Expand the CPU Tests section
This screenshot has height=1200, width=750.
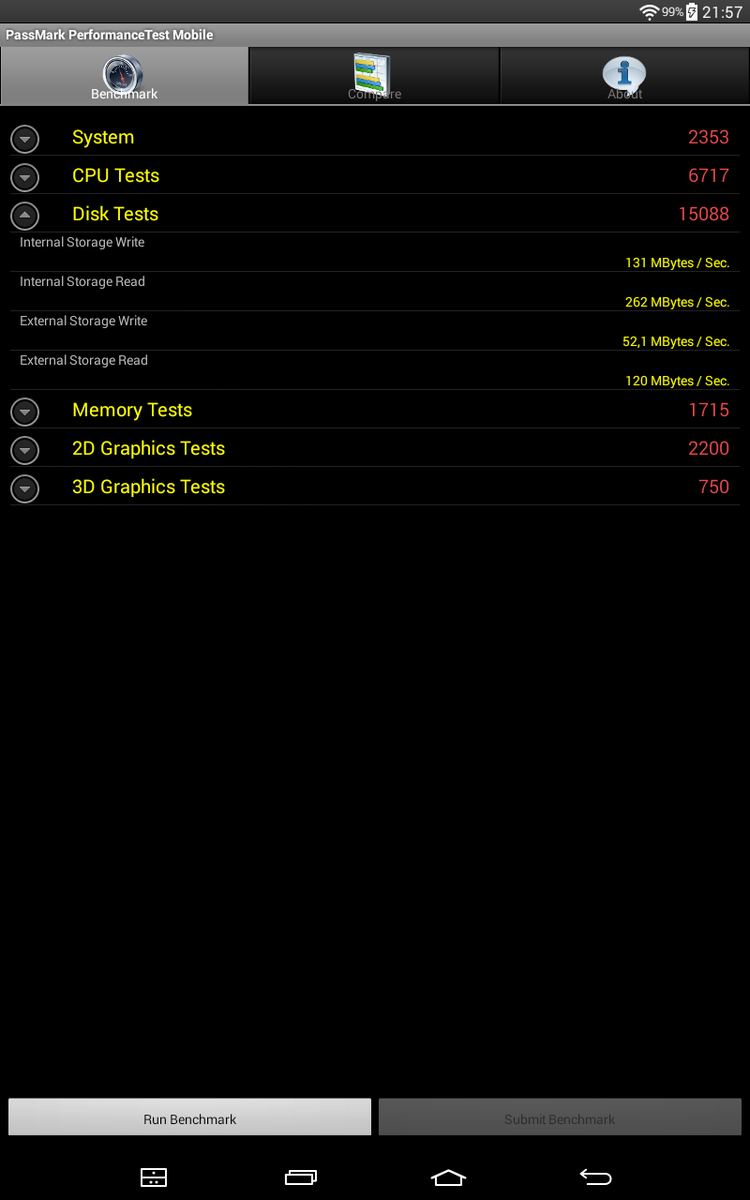pos(25,177)
